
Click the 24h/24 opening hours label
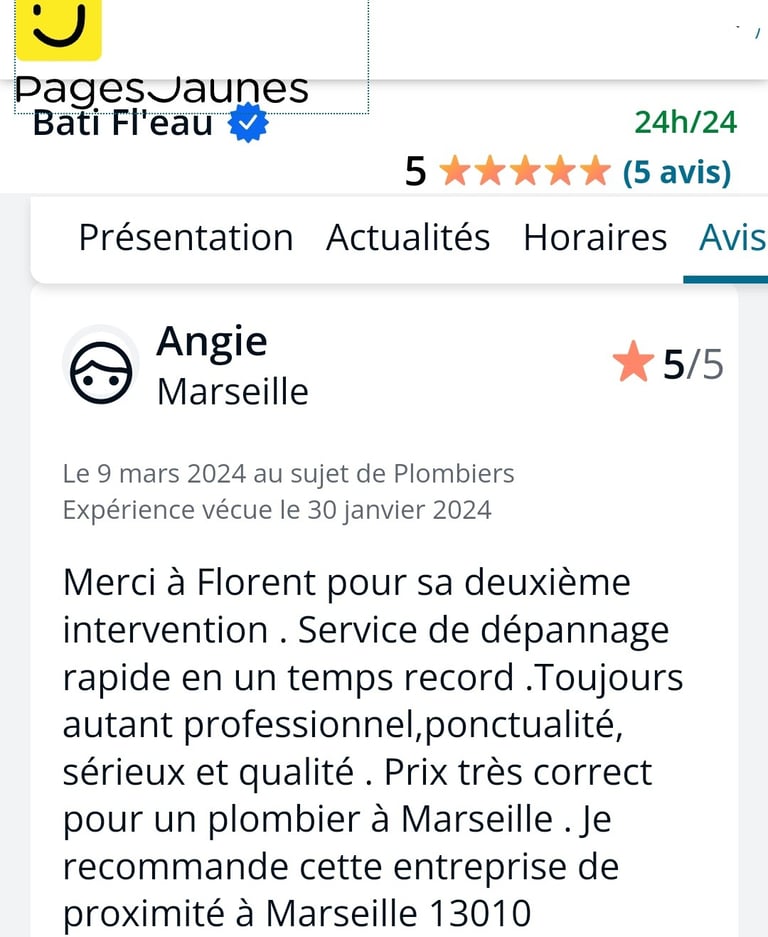coord(685,122)
